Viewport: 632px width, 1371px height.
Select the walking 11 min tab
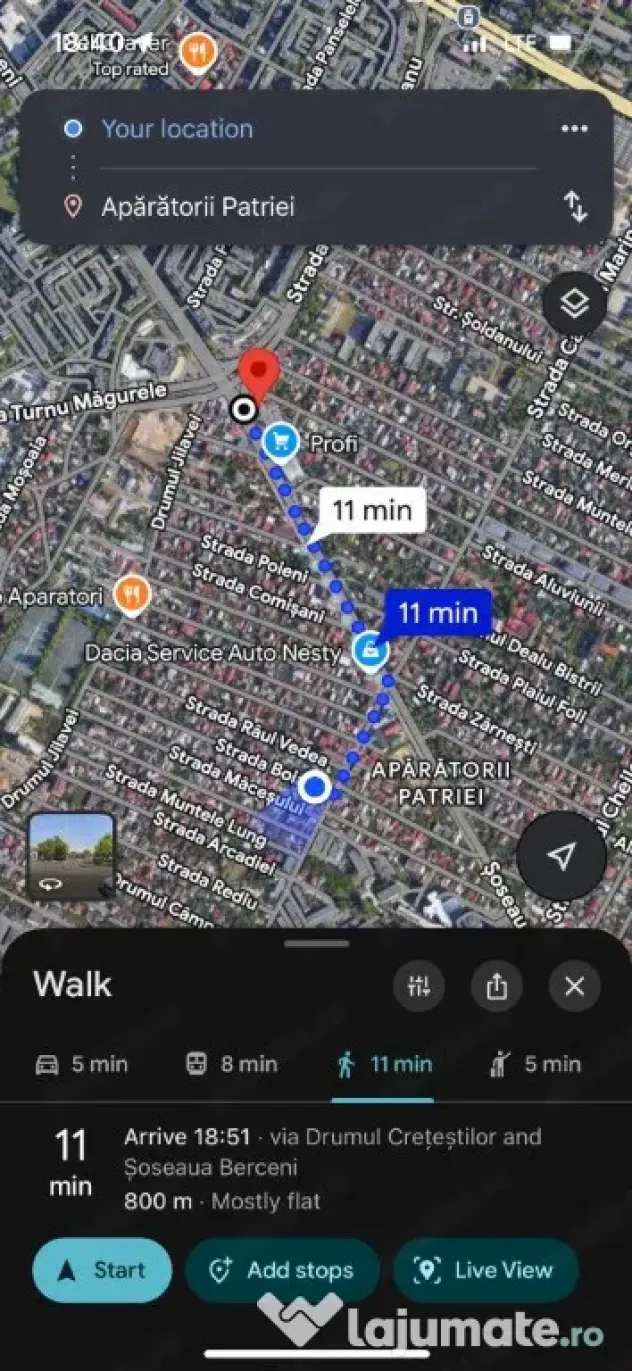click(x=384, y=1064)
